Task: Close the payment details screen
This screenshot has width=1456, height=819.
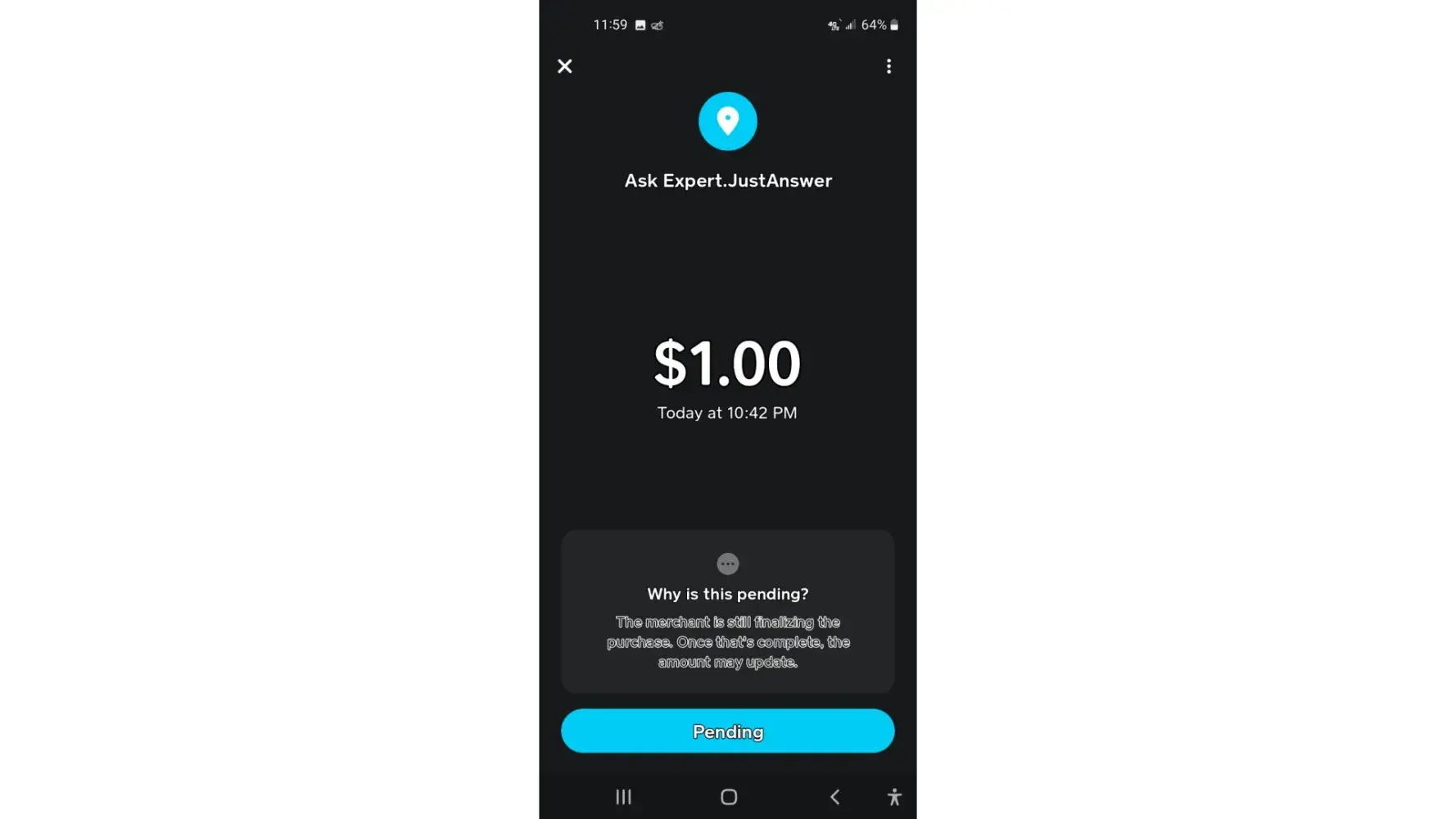Action: click(x=565, y=66)
